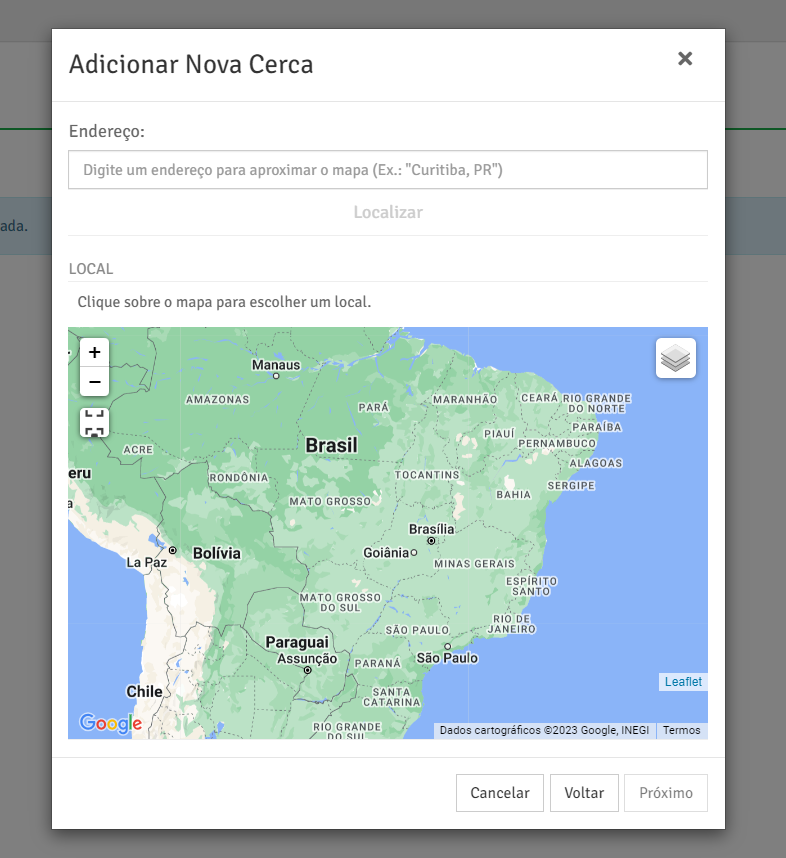This screenshot has width=786, height=858.
Task: Focus the Endereço address field
Action: point(387,170)
